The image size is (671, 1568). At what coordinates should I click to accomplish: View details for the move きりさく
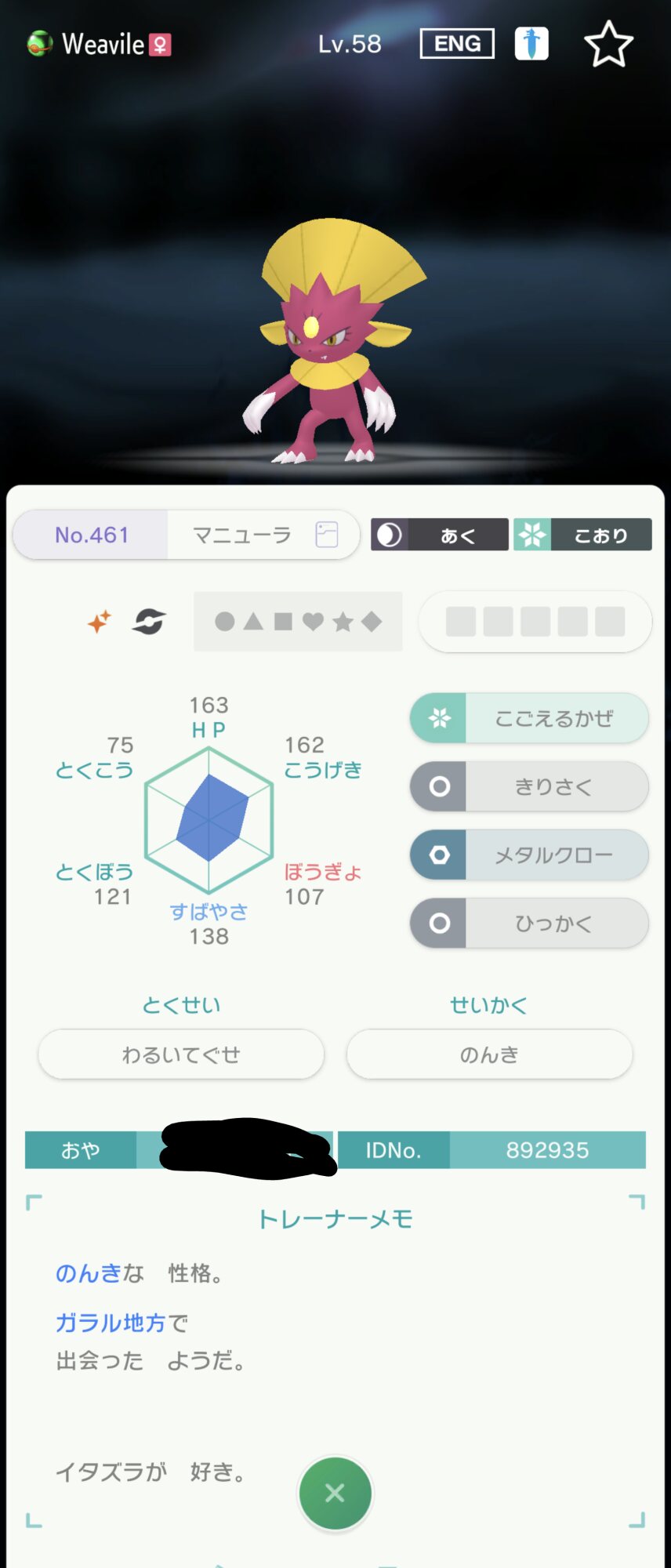(529, 786)
